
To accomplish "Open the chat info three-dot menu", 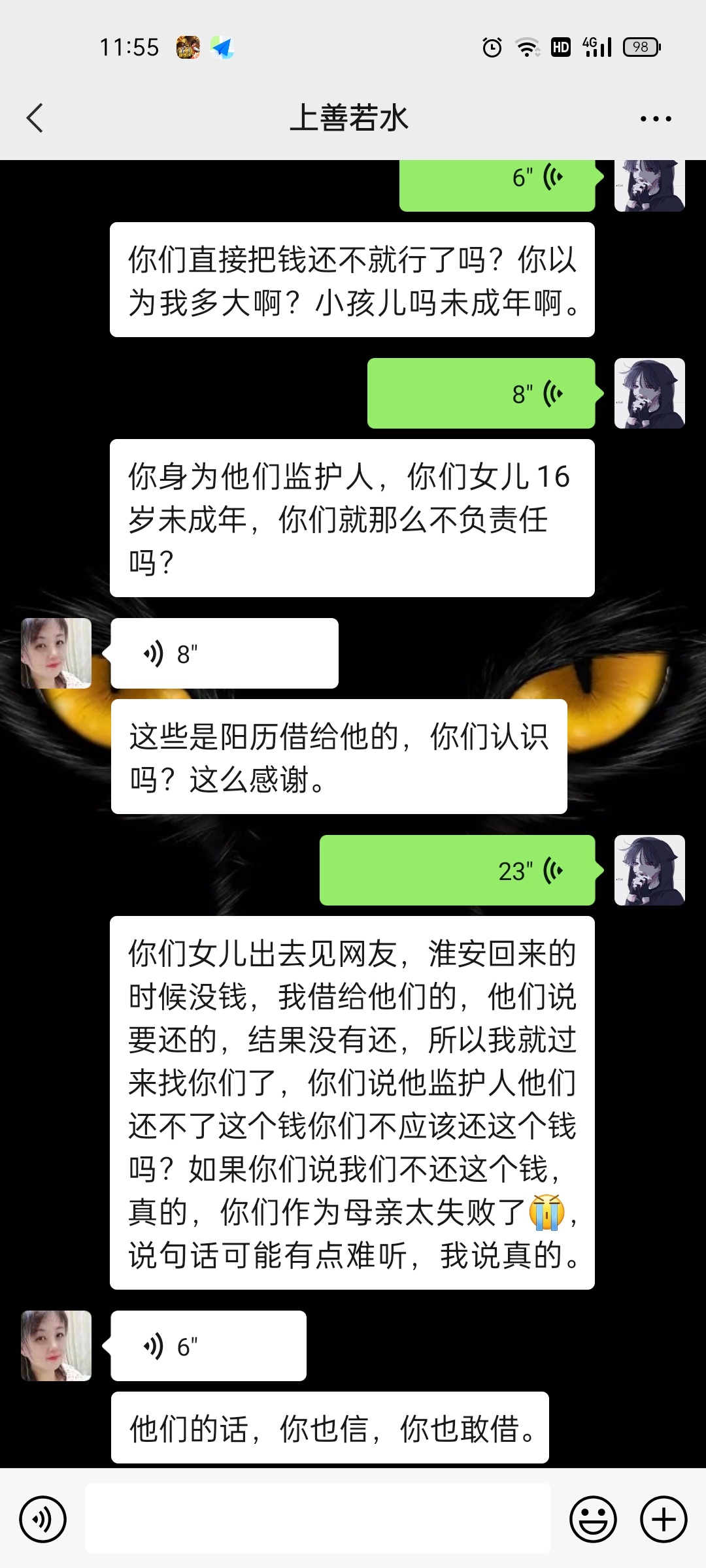I will pyautogui.click(x=656, y=119).
